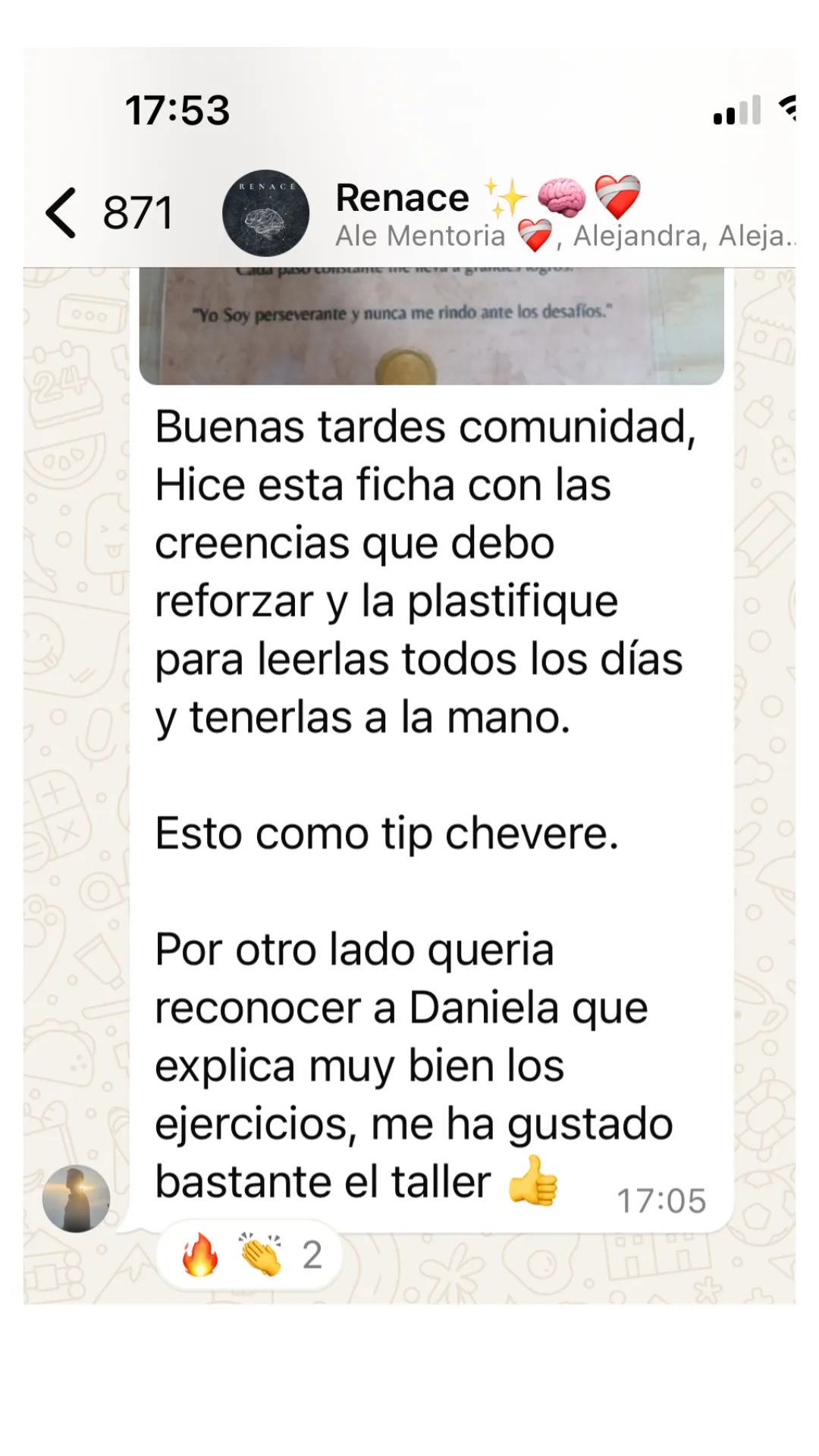Open the message sender's profile avatar
Image resolution: width=819 pixels, height=1456 pixels.
(76, 1198)
